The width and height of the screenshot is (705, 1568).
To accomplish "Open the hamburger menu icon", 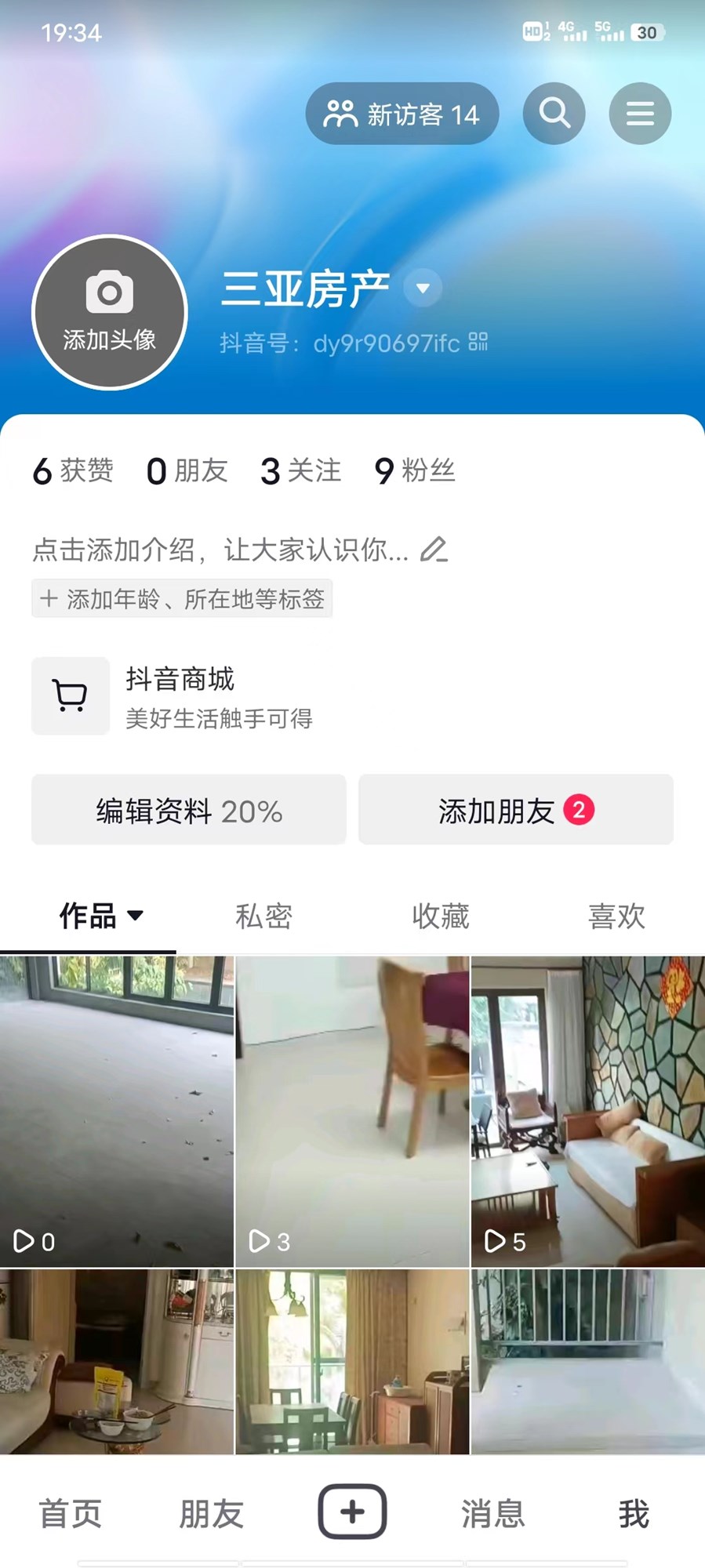I will [x=640, y=113].
